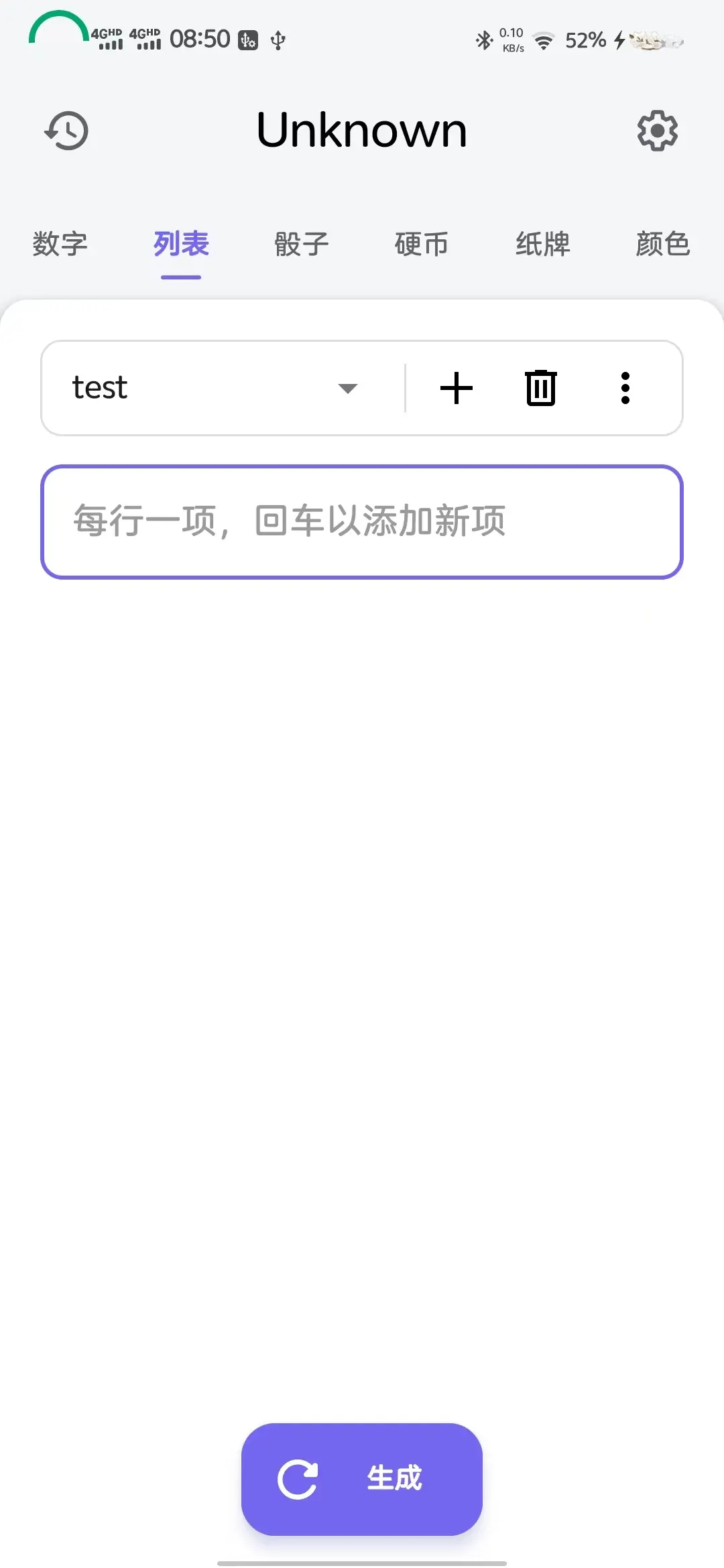724x1568 pixels.
Task: Tap the 生成 button
Action: (362, 1479)
